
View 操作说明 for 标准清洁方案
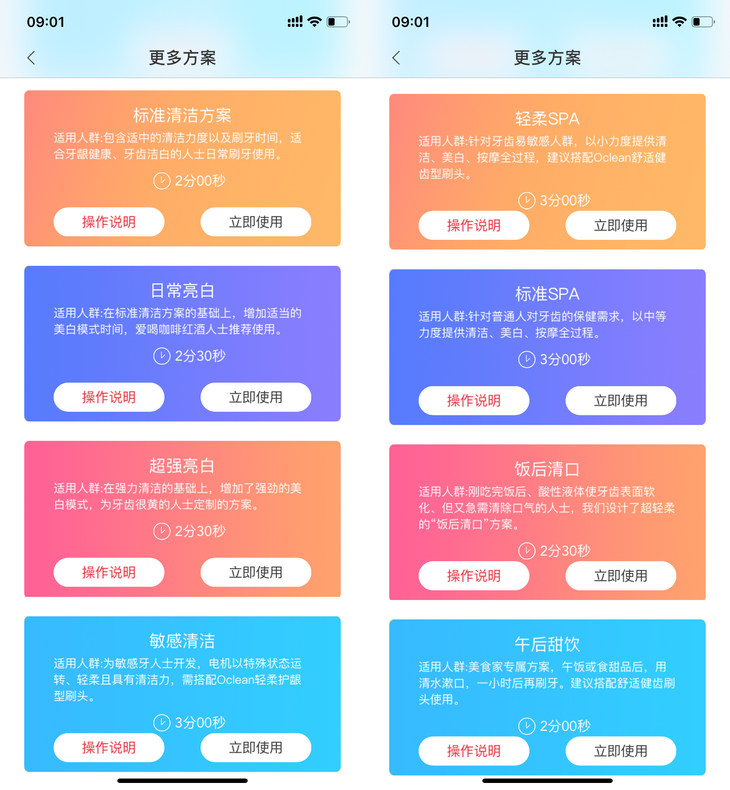pos(109,222)
